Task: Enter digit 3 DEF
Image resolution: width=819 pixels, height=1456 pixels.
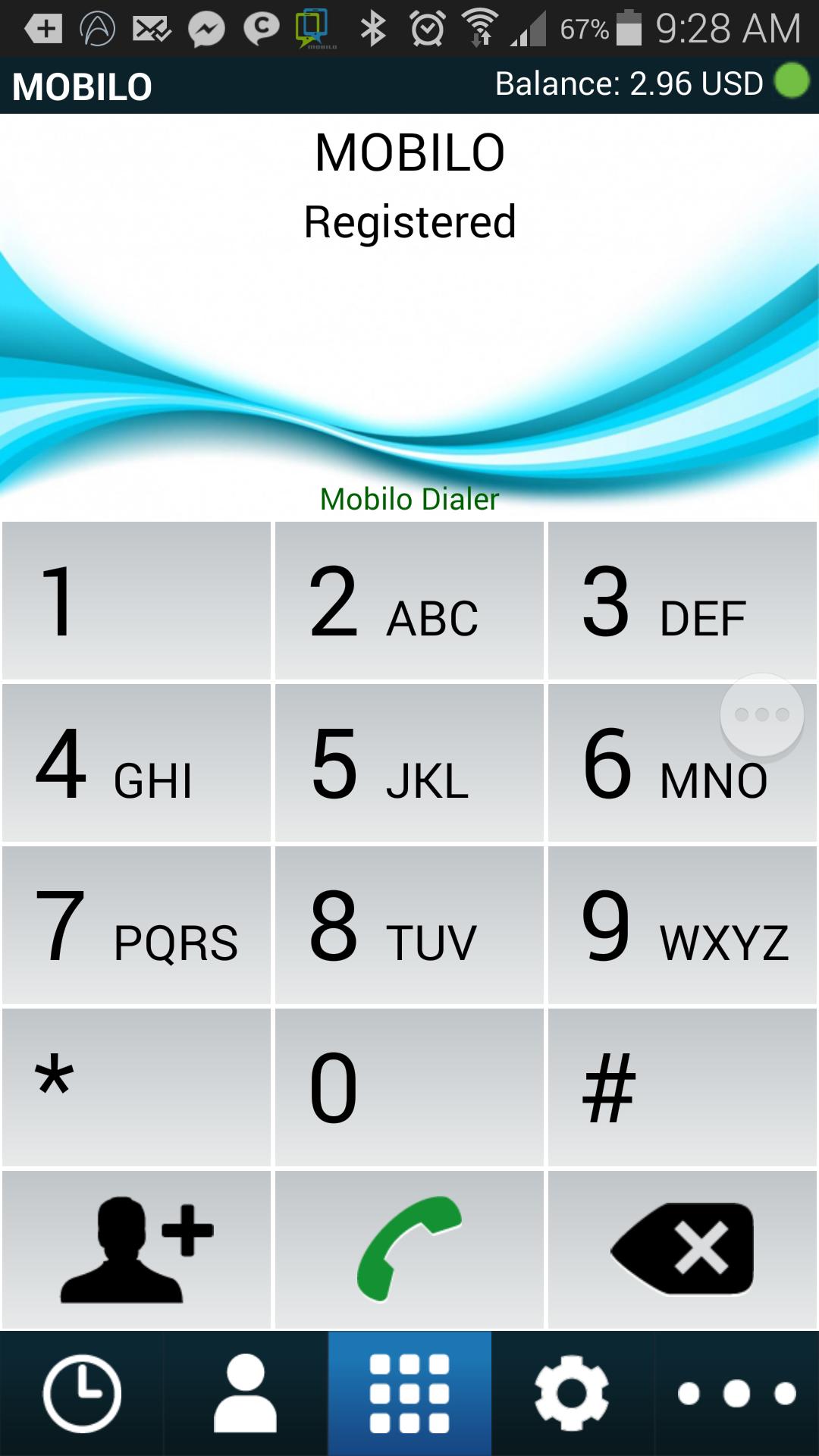Action: [x=682, y=601]
